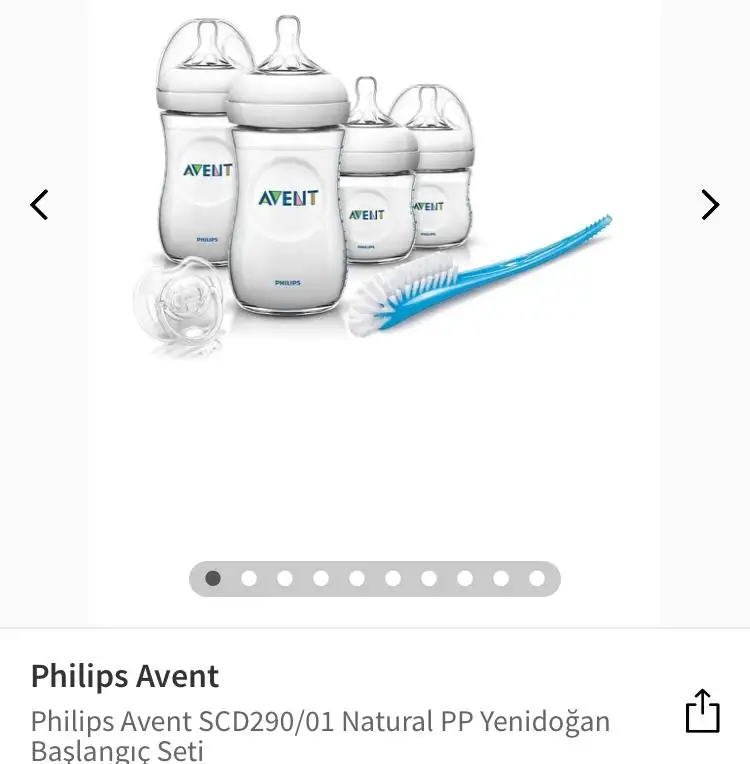Go to the next product image

tap(710, 205)
